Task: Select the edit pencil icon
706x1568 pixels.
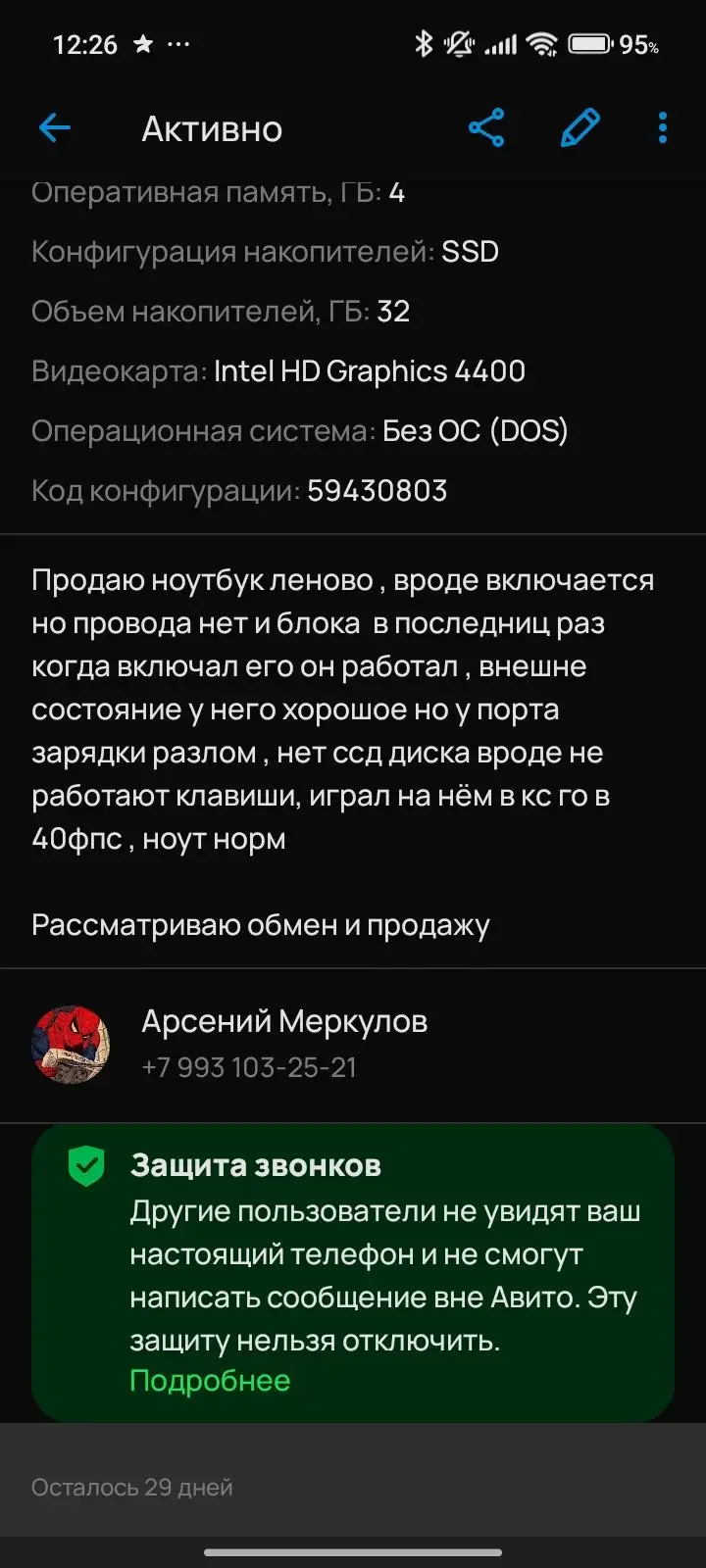Action: (x=580, y=127)
